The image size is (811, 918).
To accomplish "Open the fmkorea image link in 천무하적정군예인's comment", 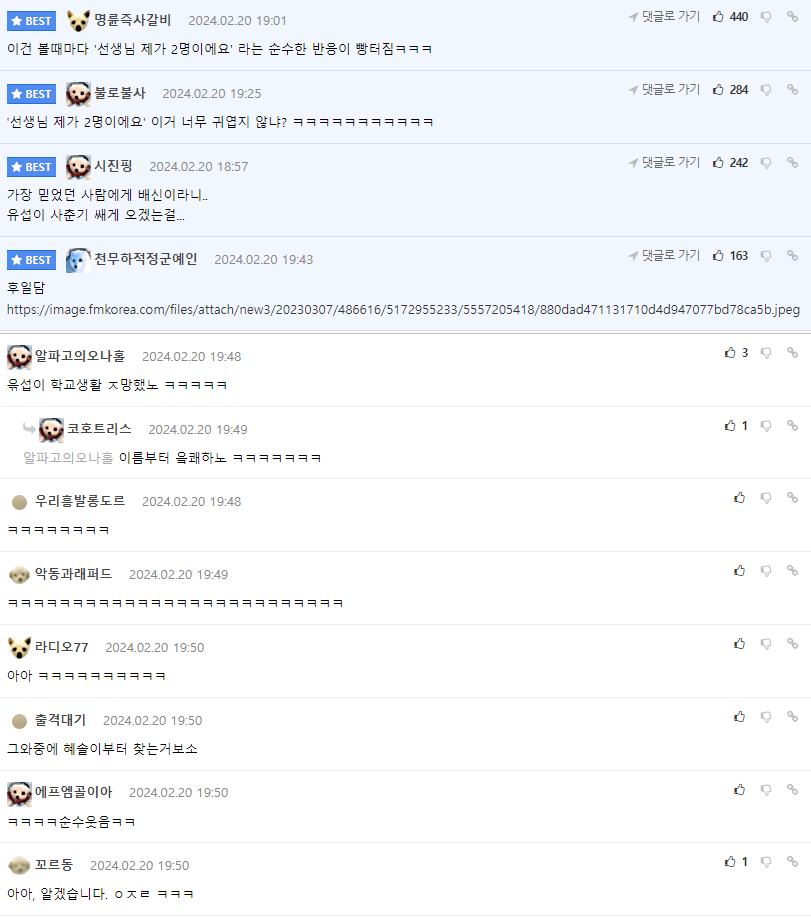I will pos(403,310).
